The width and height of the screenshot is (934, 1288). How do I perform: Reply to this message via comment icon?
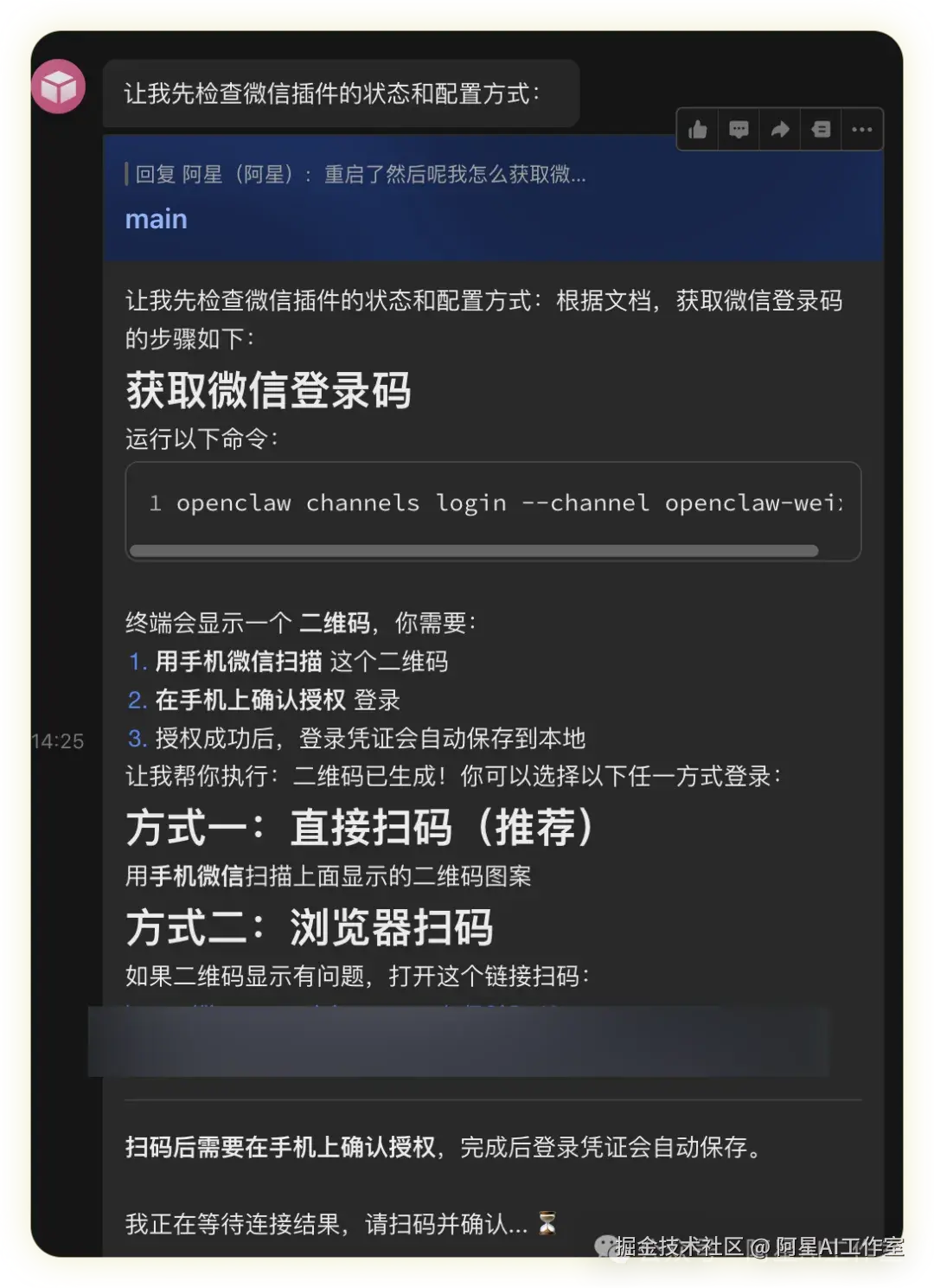[739, 130]
